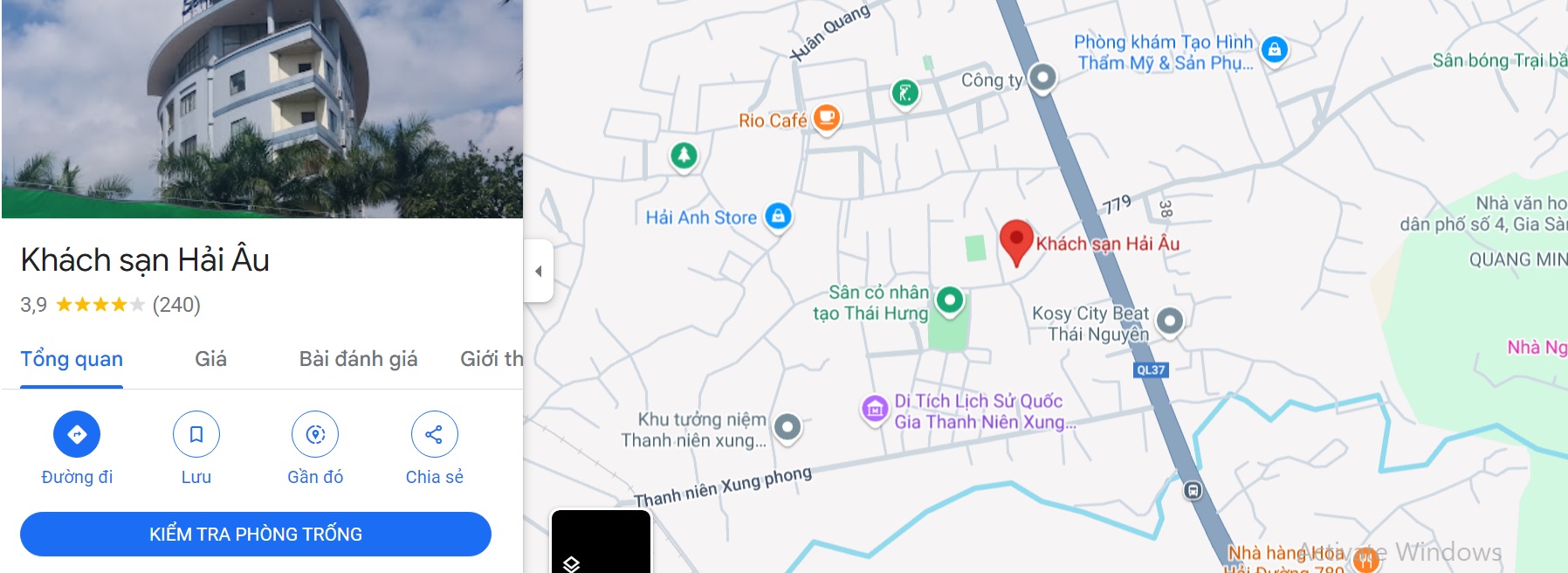Open Kosy City Beat Thái Nguyên marker
The width and height of the screenshot is (1568, 573).
1169,321
